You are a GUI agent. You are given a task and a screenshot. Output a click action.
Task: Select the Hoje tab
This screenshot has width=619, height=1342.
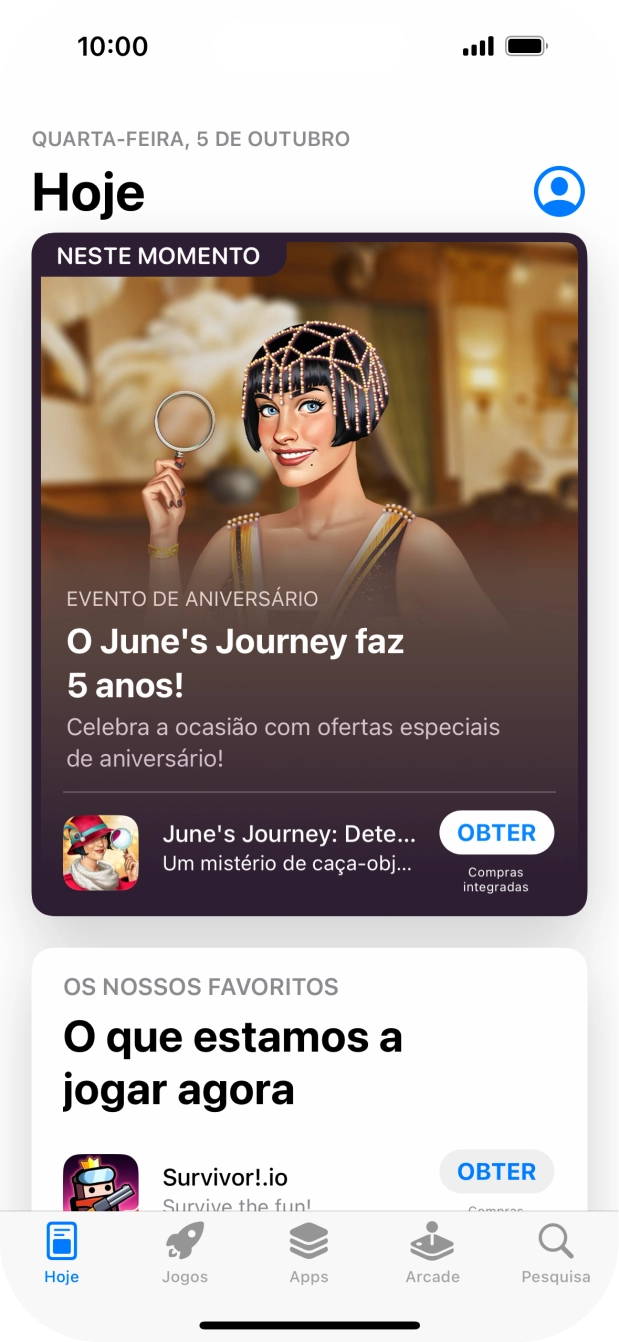point(62,1254)
